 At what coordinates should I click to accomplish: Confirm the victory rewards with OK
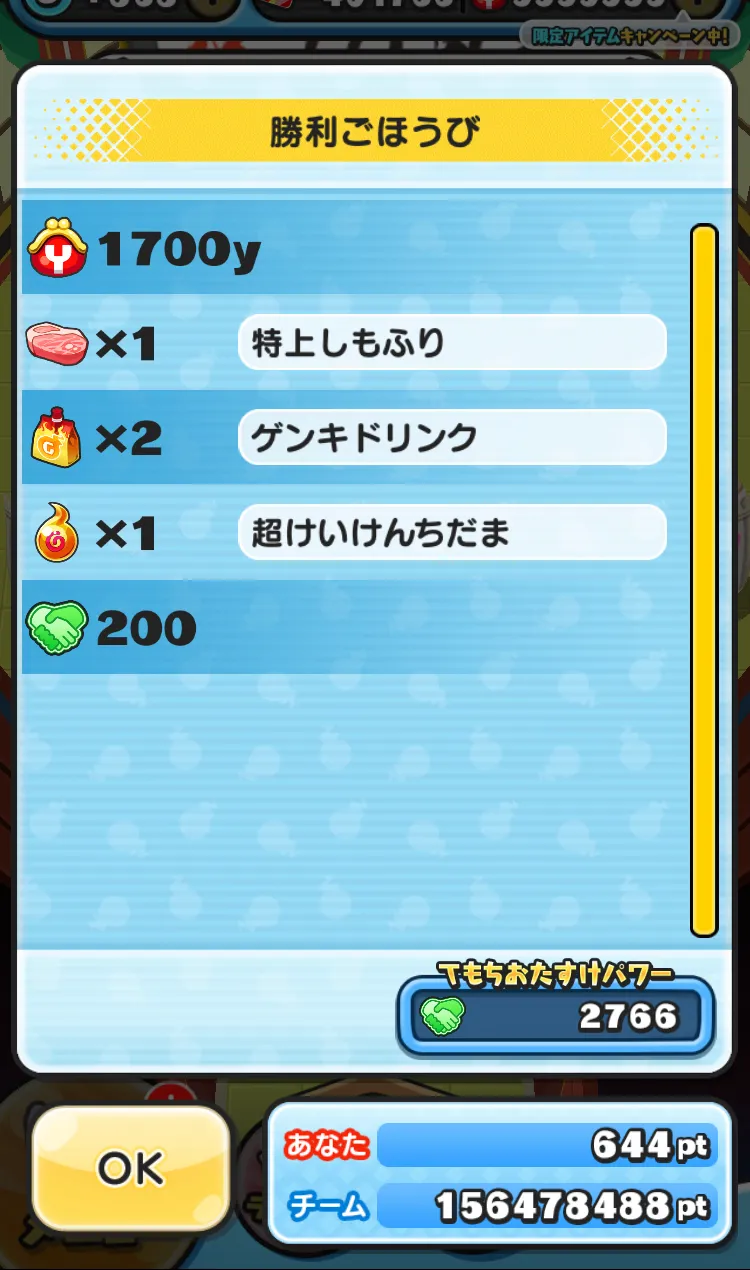pos(131,1167)
